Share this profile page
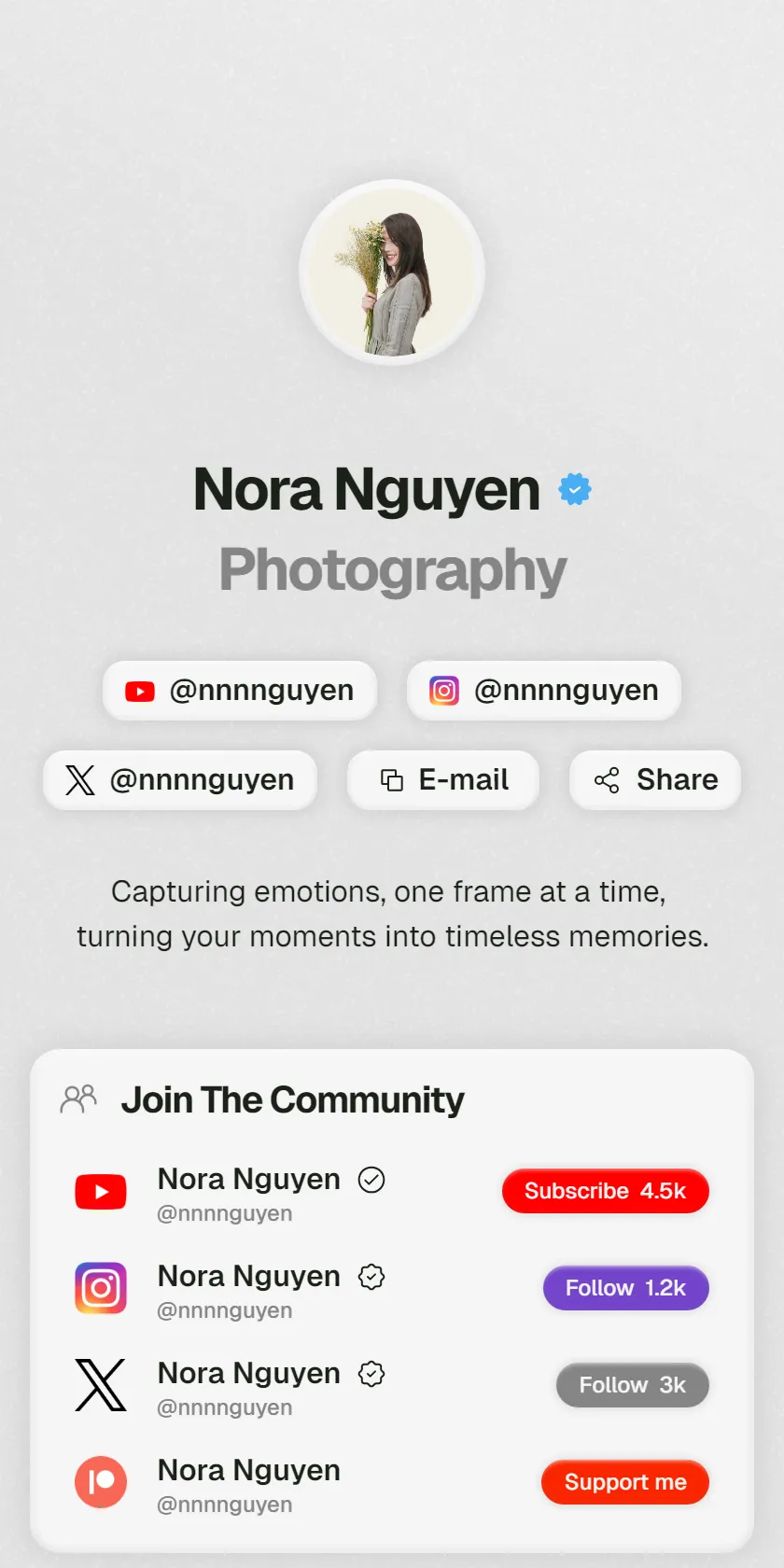The width and height of the screenshot is (784, 1568). [655, 780]
